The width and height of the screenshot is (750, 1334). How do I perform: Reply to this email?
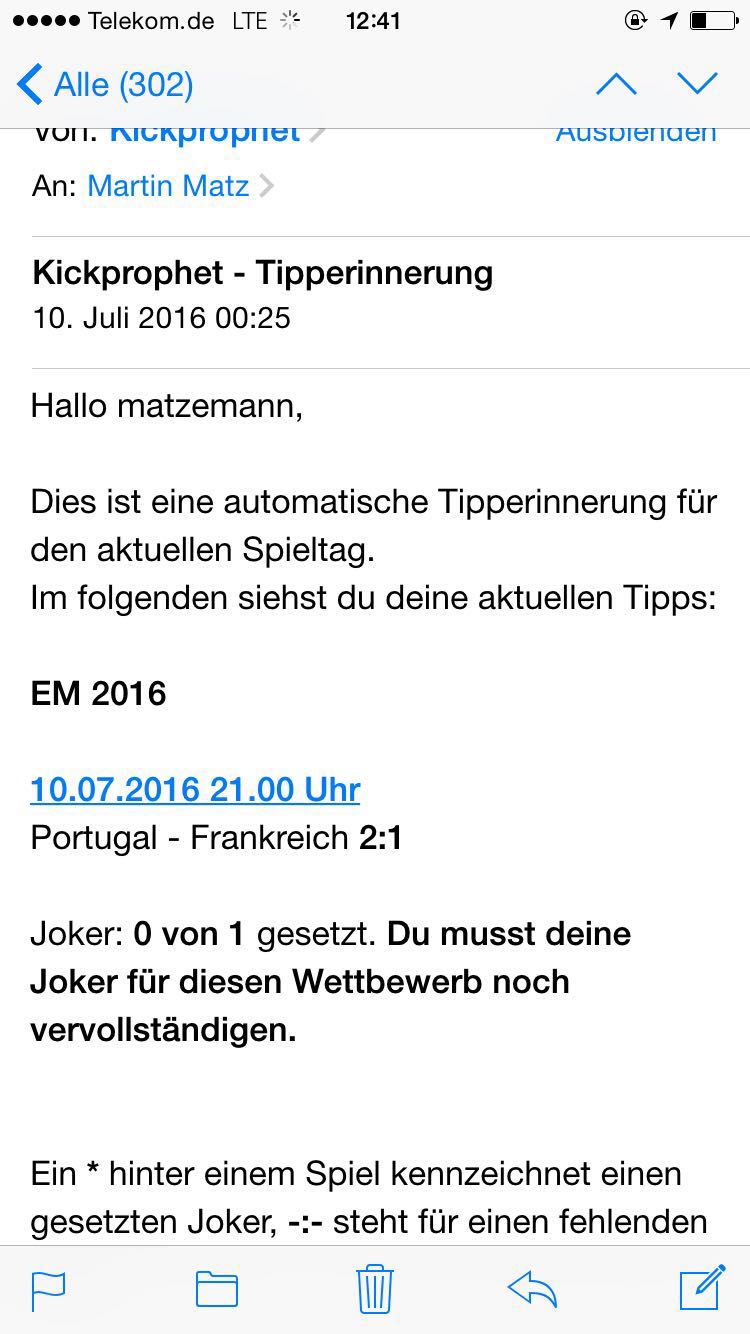532,1289
